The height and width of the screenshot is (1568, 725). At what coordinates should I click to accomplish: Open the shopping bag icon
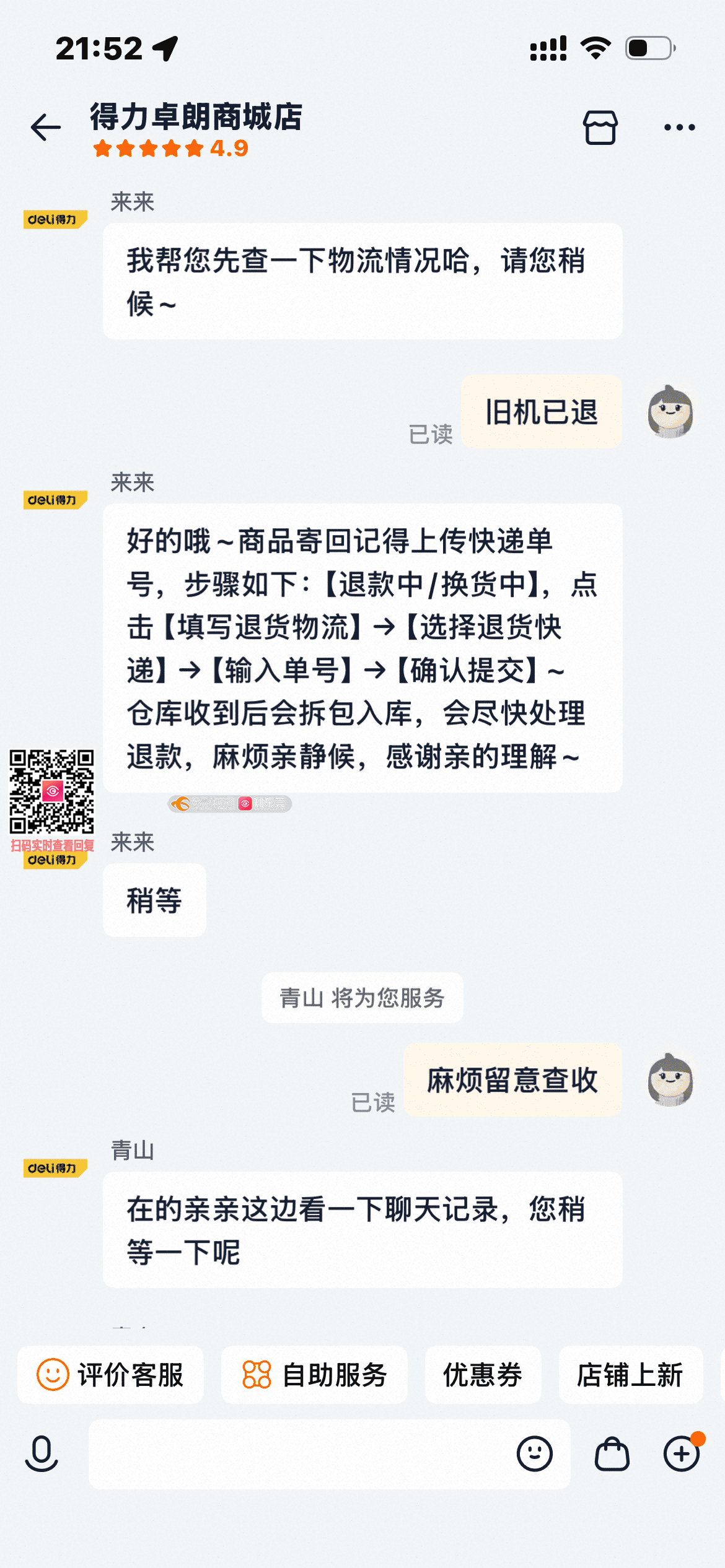(612, 1453)
